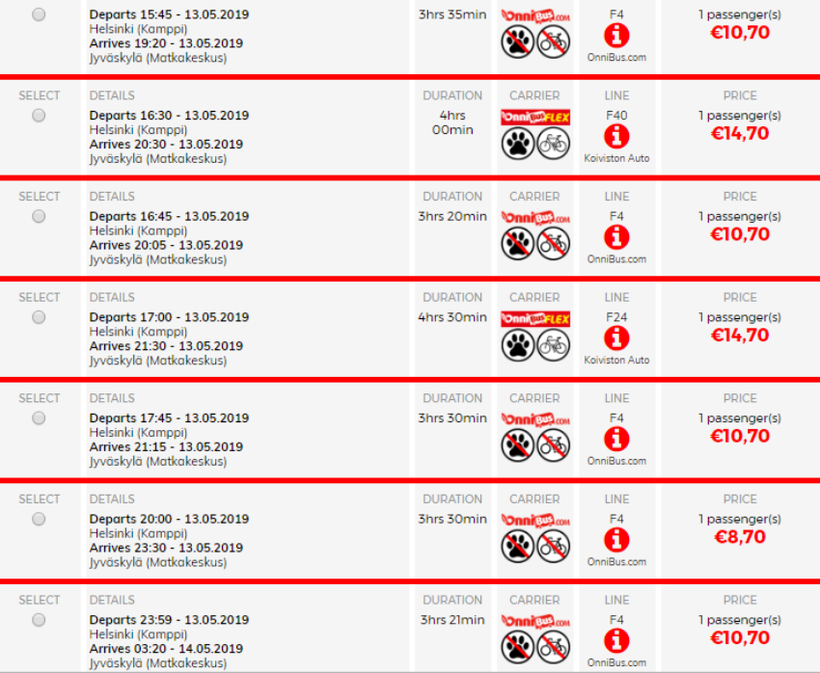The height and width of the screenshot is (673, 820).
Task: Choose the 16:45 departure to Jyväskylä
Action: (x=38, y=217)
